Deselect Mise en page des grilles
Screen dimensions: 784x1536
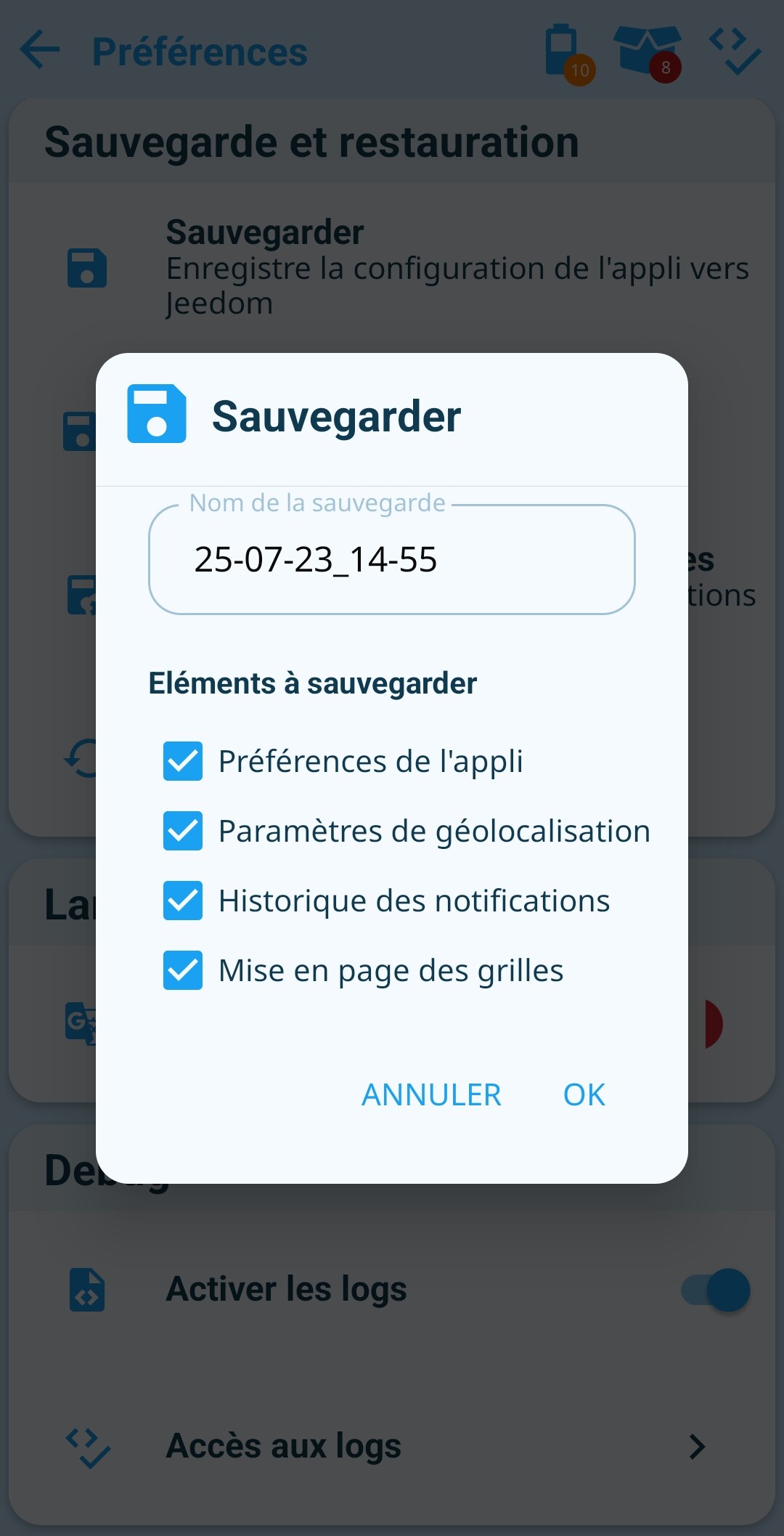point(183,970)
